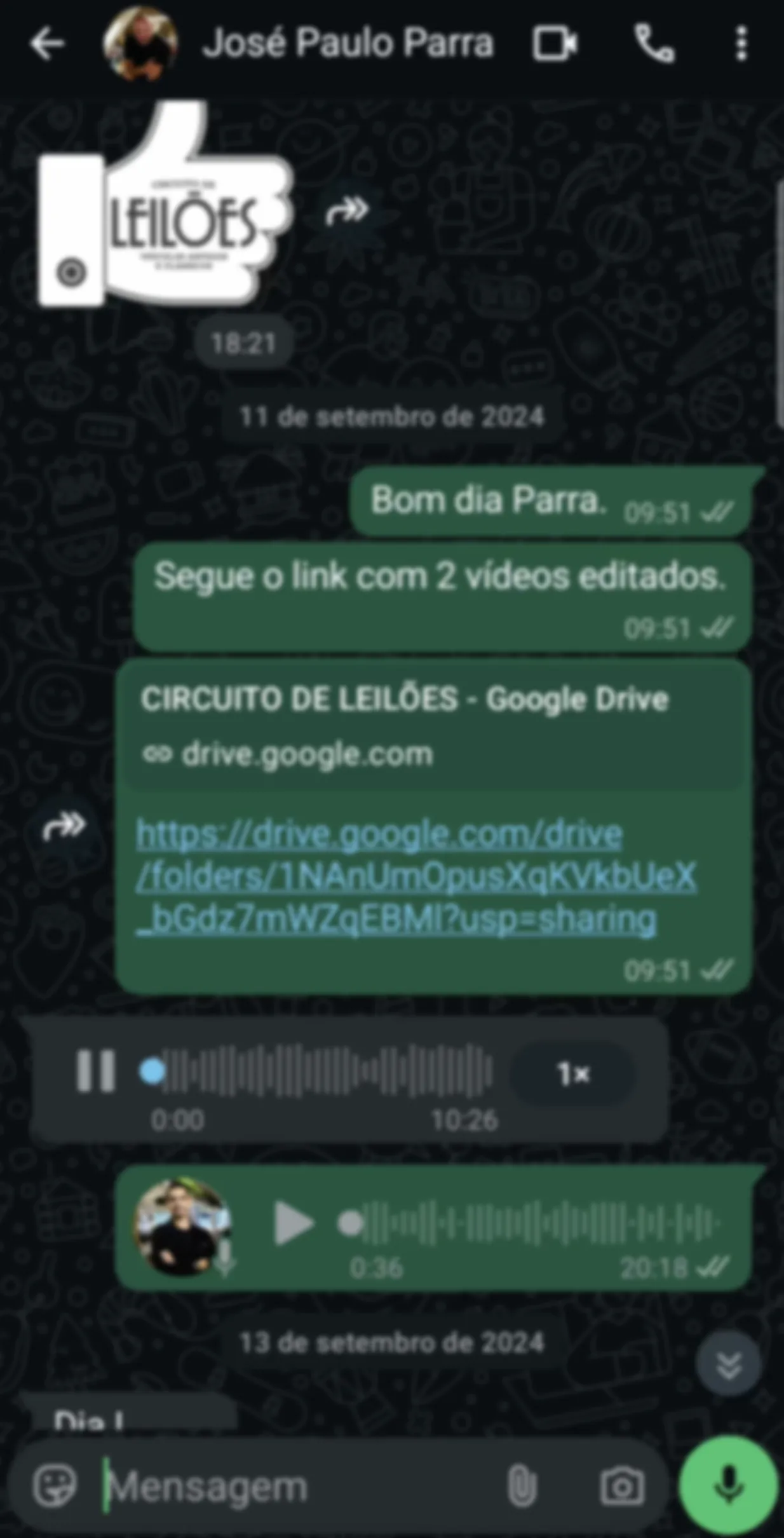Forward the Google Drive link message
This screenshot has width=784, height=1538.
tap(64, 825)
